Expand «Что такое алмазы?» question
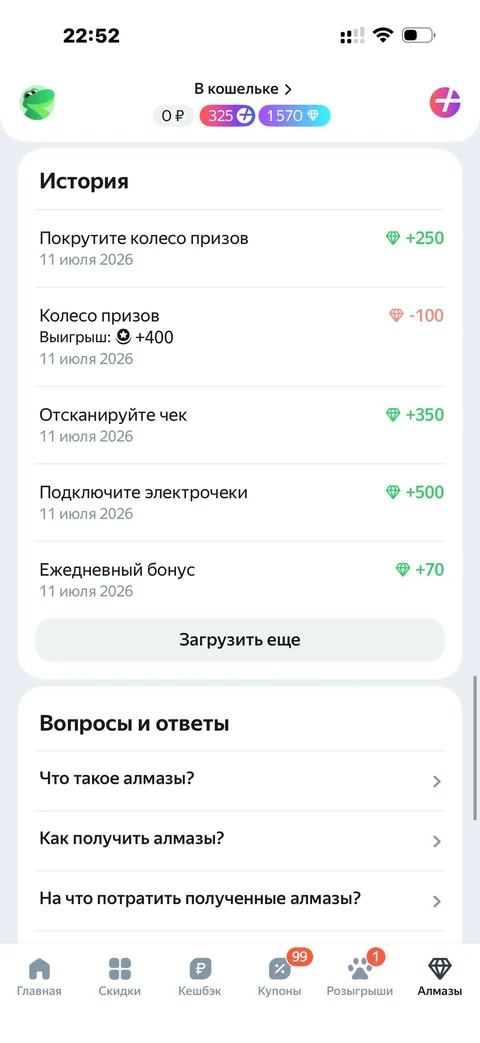 pyautogui.click(x=240, y=781)
